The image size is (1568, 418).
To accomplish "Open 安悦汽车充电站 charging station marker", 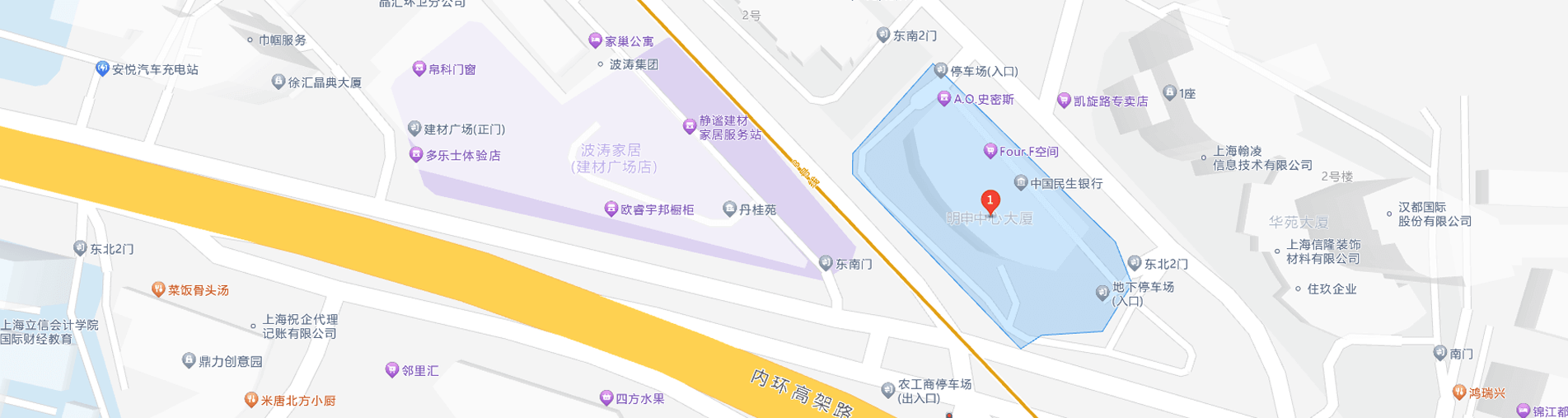I will pos(102,69).
